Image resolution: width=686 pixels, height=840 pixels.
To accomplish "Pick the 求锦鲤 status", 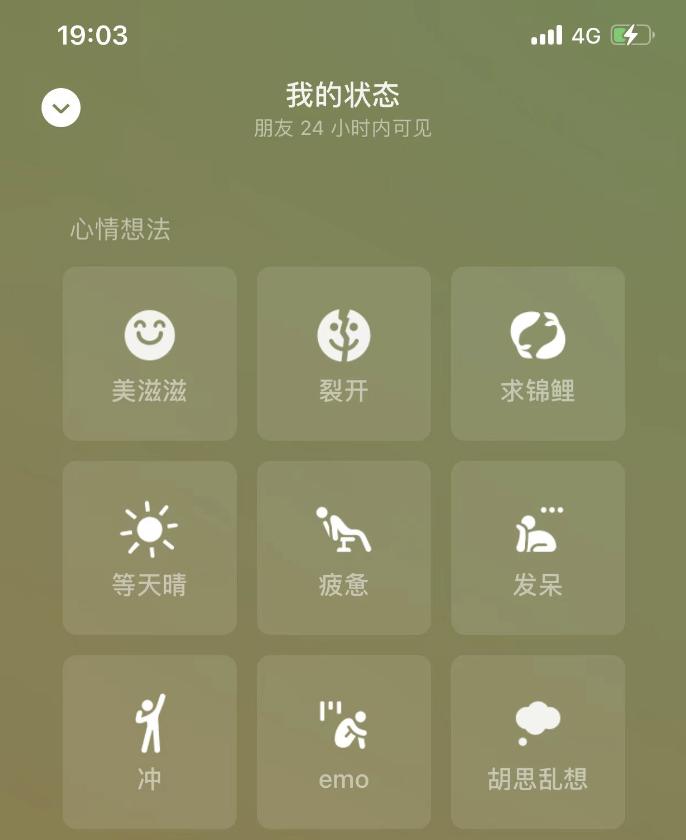I will point(538,353).
